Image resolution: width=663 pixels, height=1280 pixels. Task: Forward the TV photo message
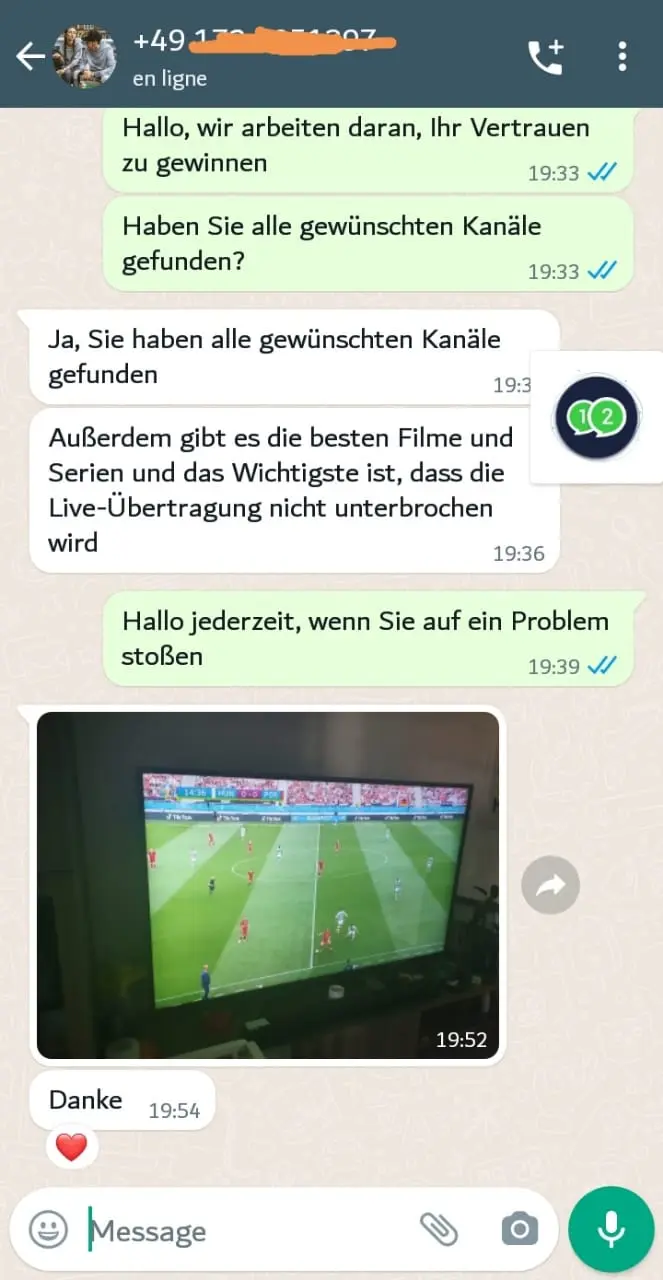point(550,884)
